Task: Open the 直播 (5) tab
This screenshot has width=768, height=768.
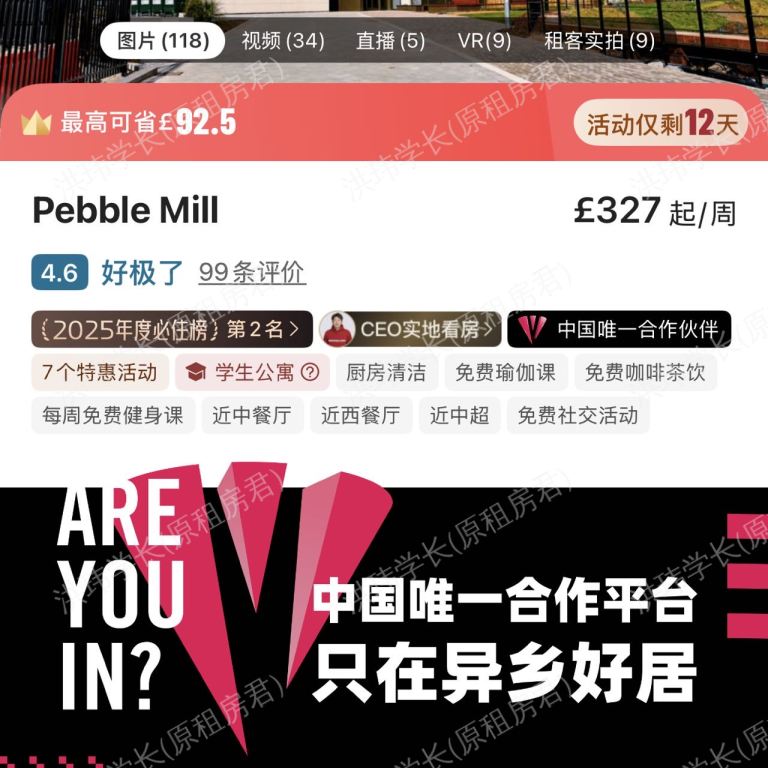Action: (390, 41)
